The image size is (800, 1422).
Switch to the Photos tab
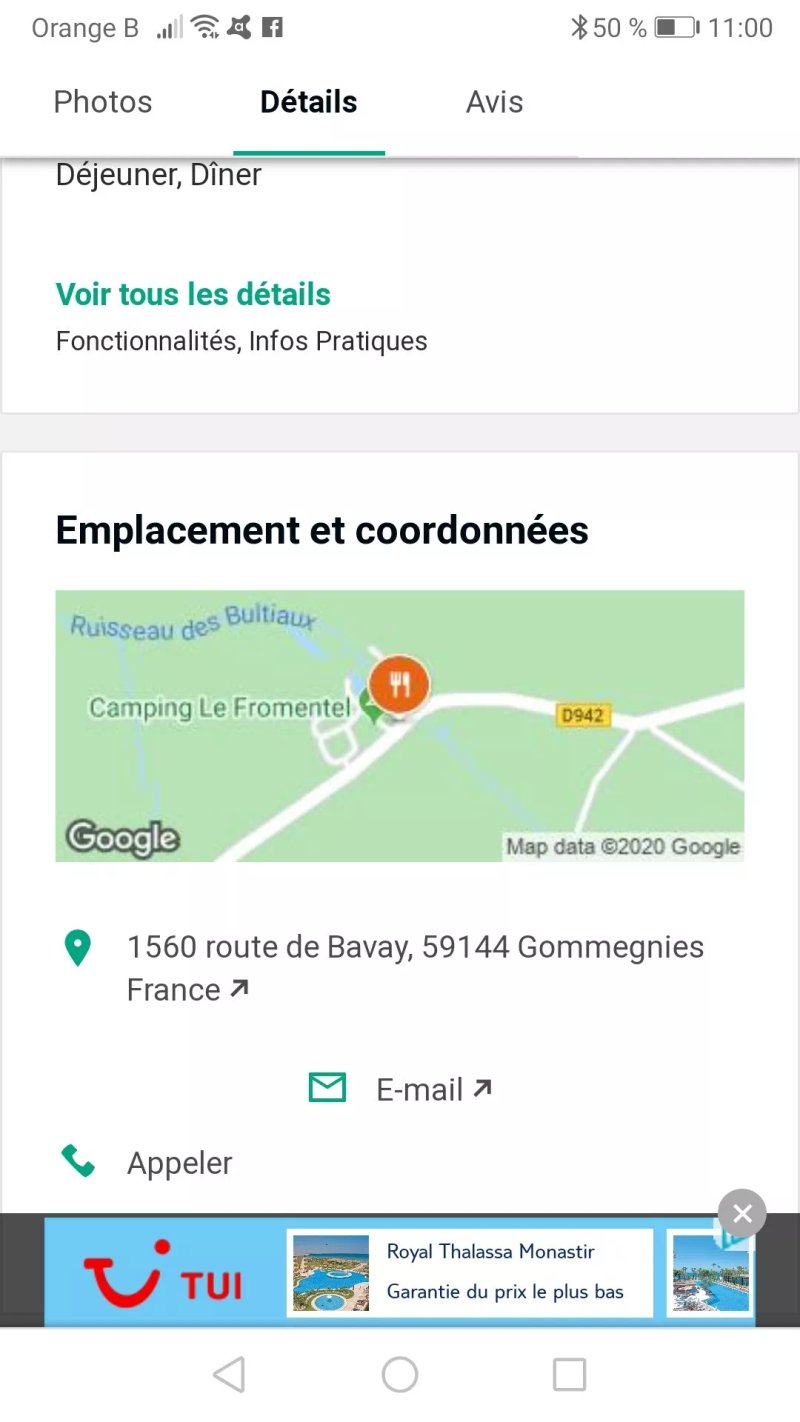point(103,102)
